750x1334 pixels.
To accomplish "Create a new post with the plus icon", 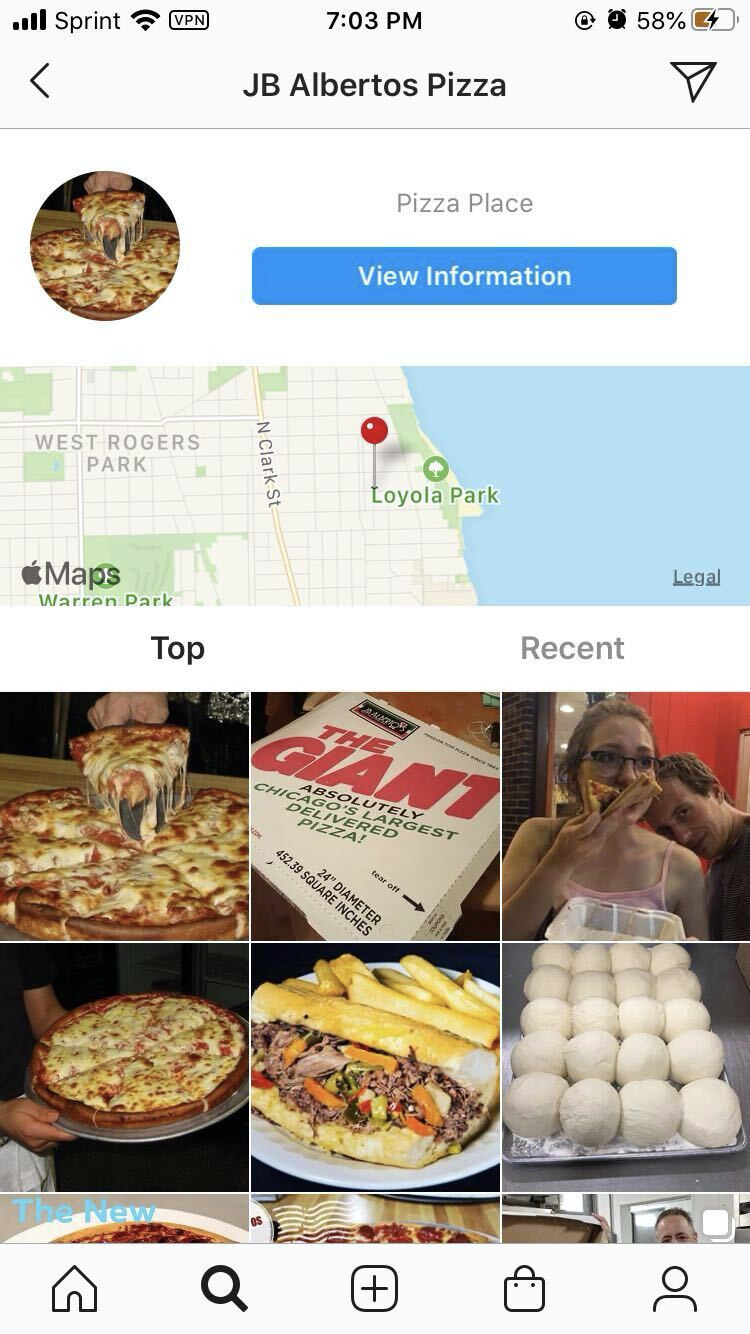I will pos(375,1288).
